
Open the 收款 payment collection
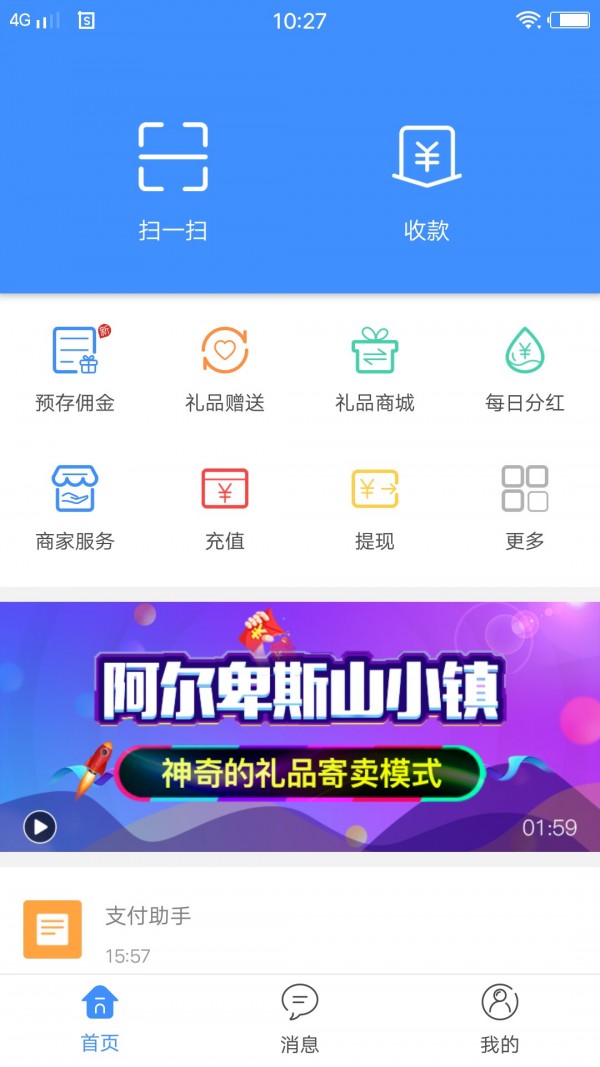[426, 178]
